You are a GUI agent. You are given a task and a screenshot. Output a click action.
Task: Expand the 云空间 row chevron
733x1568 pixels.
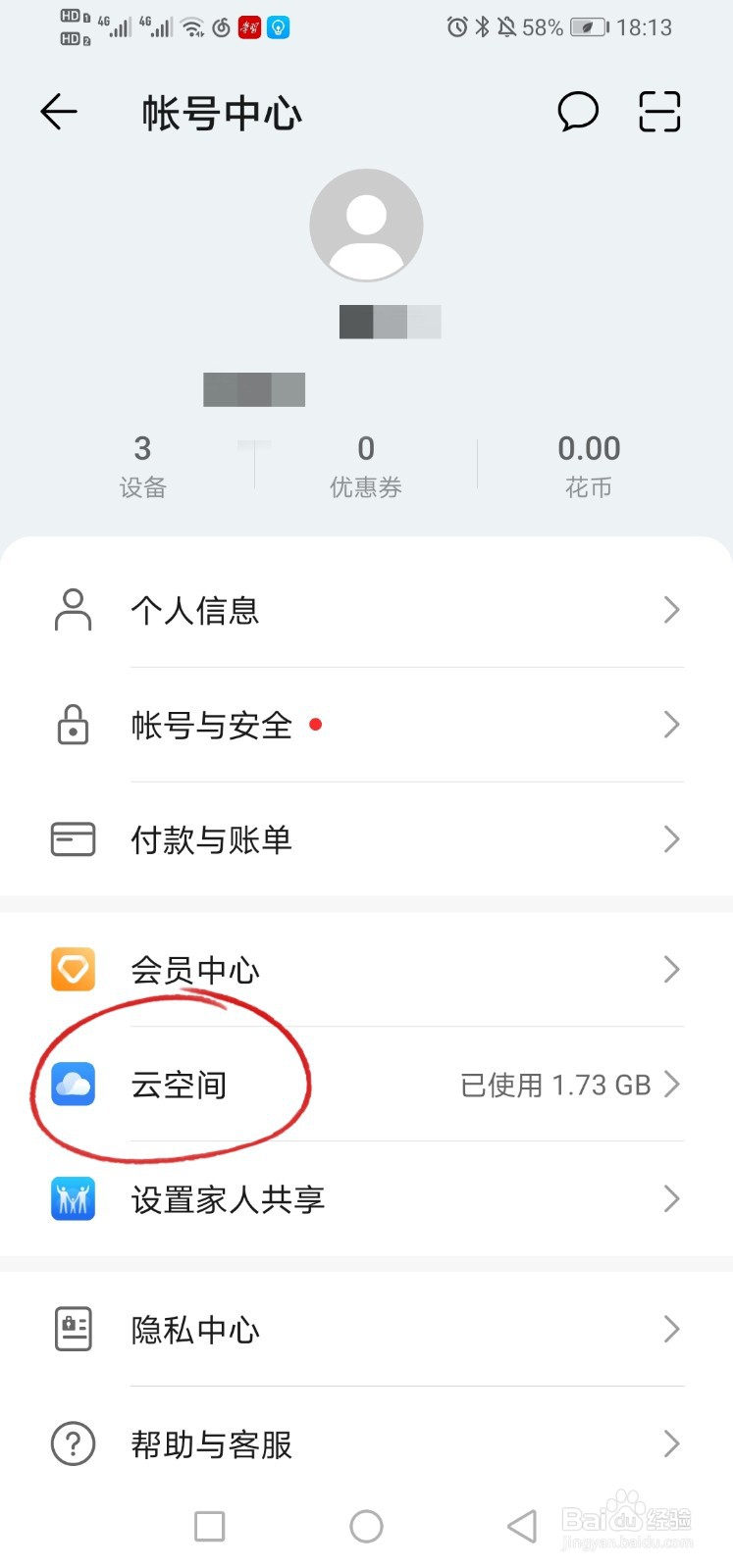[x=672, y=1085]
